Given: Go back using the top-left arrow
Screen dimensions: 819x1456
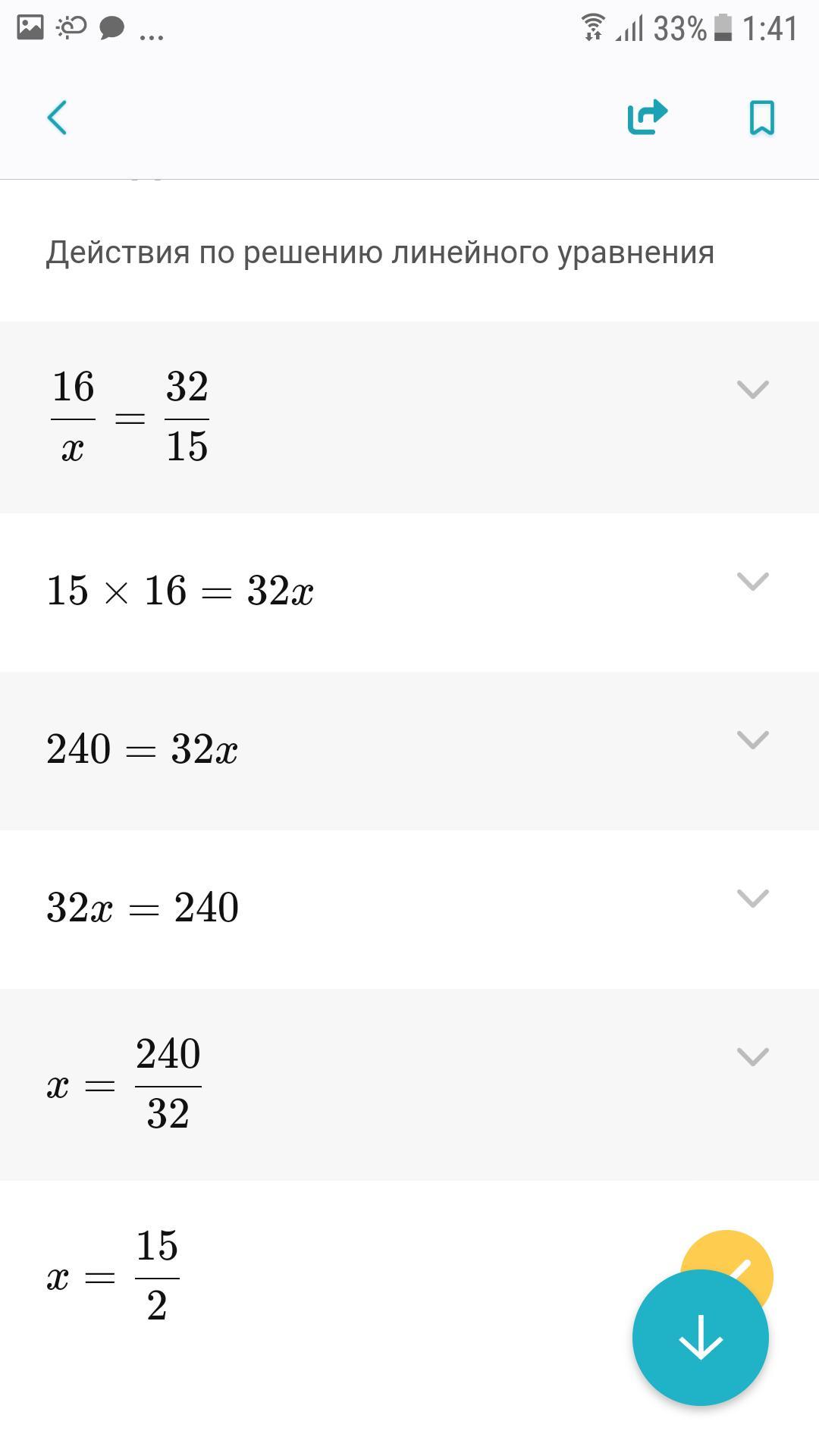Looking at the screenshot, I should 58,118.
